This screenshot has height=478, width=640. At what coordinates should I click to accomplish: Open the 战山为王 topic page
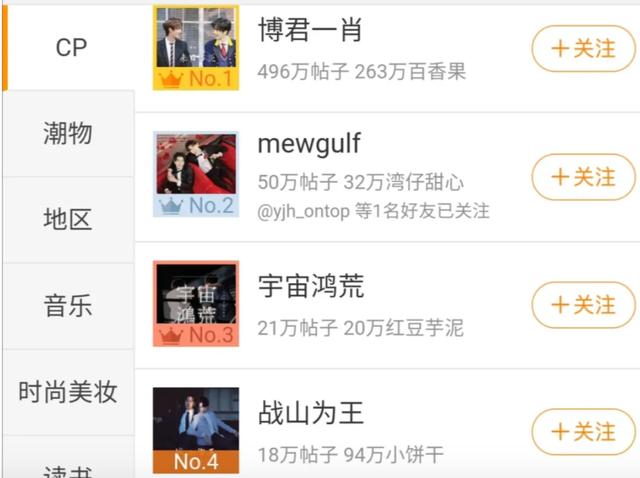[x=311, y=413]
